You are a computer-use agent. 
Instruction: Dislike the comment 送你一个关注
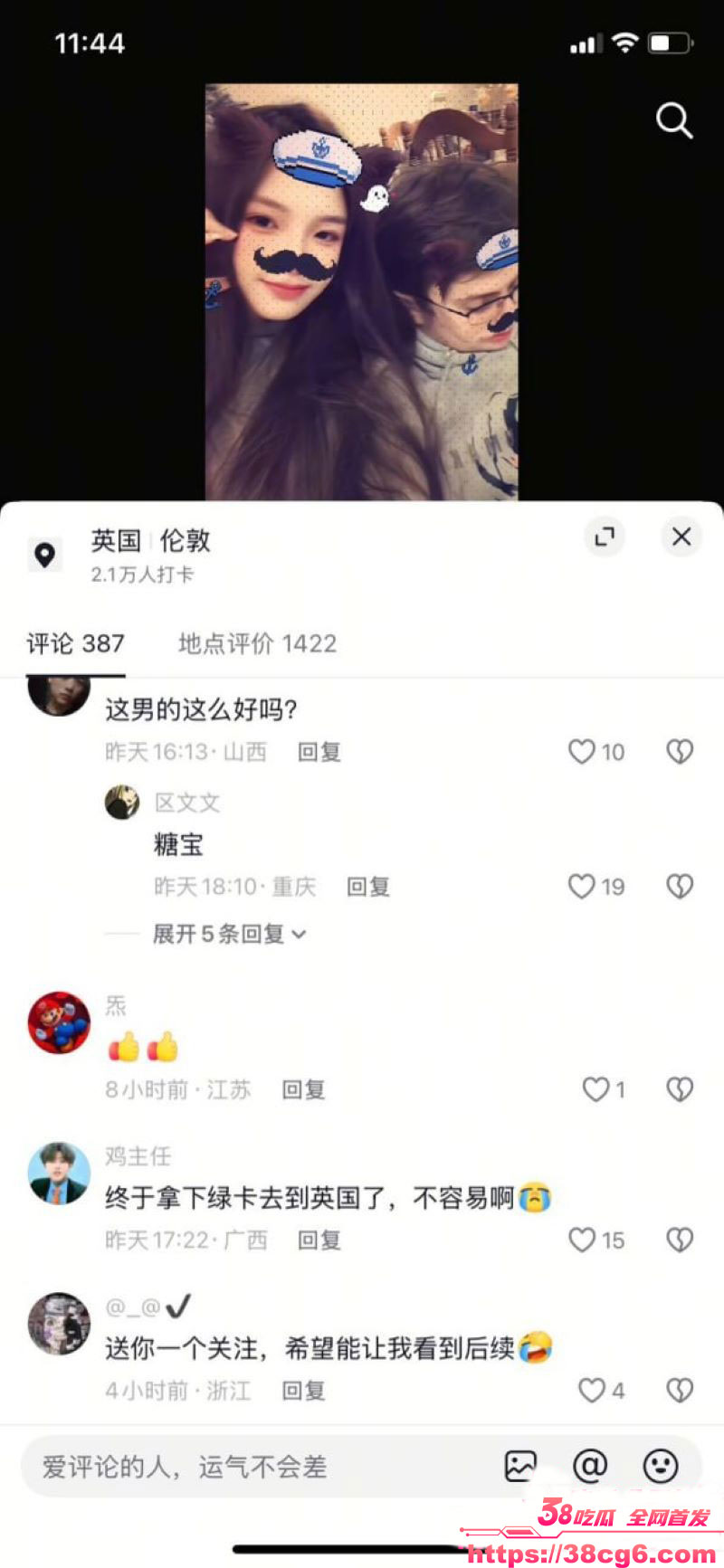680,1390
